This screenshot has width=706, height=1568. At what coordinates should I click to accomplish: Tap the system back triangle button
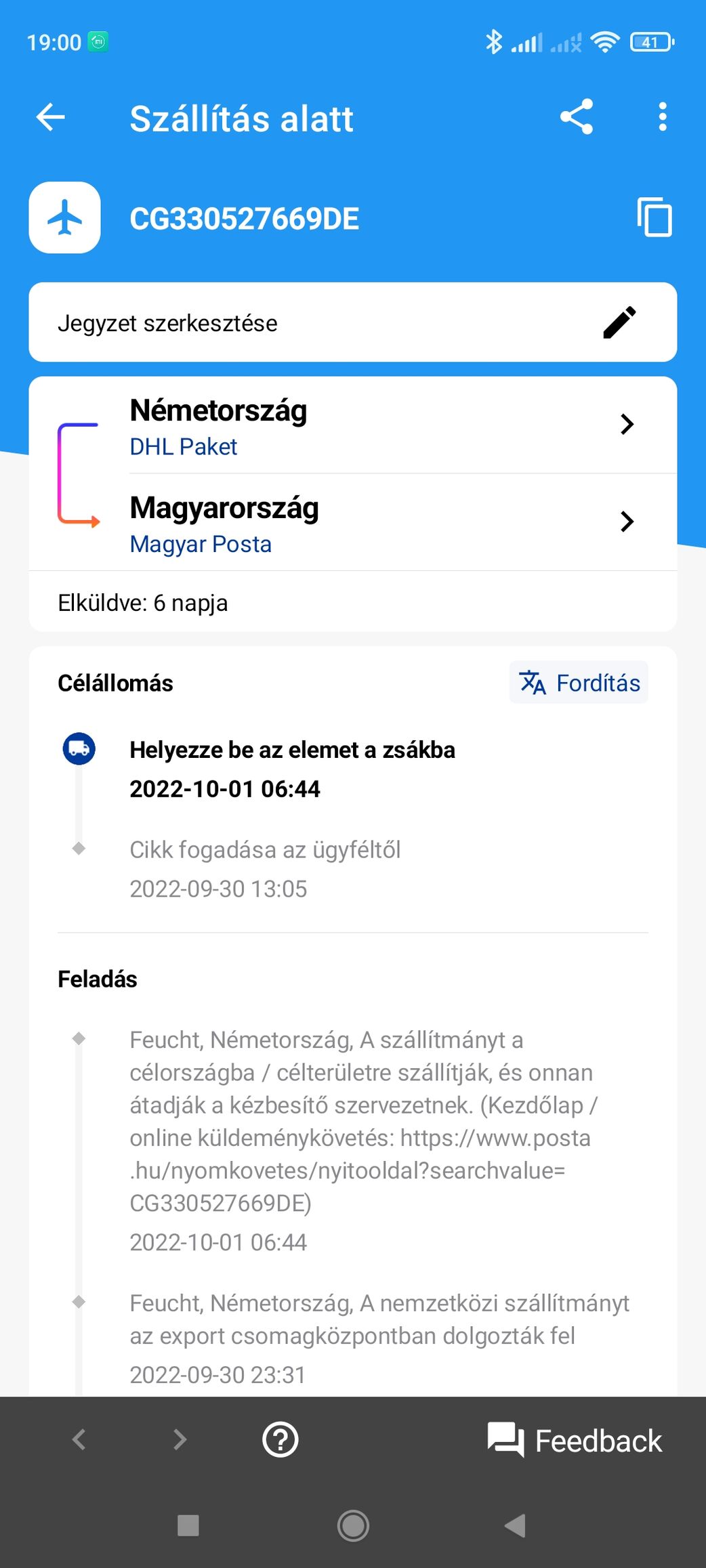tap(516, 1526)
